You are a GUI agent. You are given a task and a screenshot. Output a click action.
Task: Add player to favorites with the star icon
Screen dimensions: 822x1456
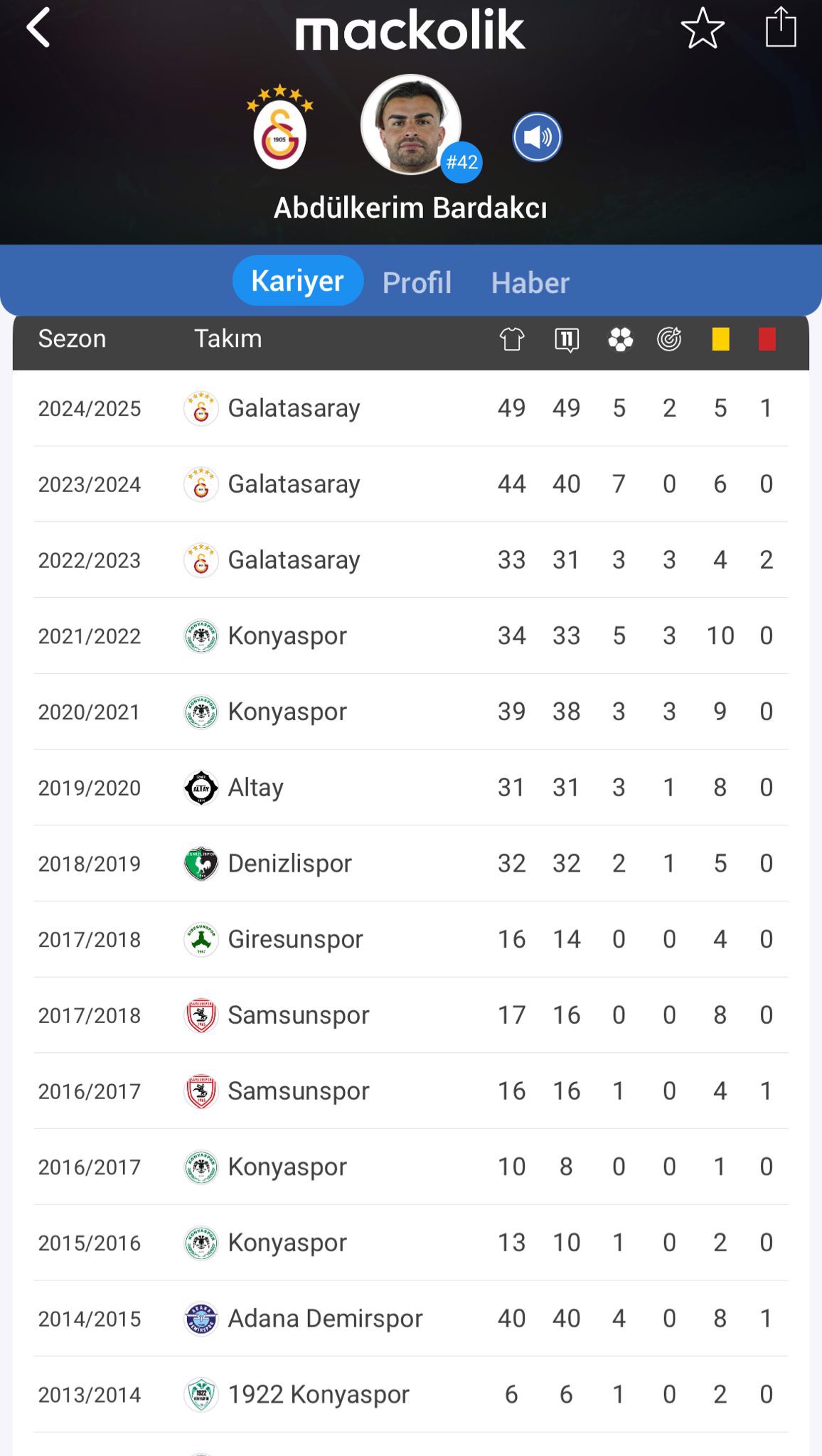pos(703,28)
